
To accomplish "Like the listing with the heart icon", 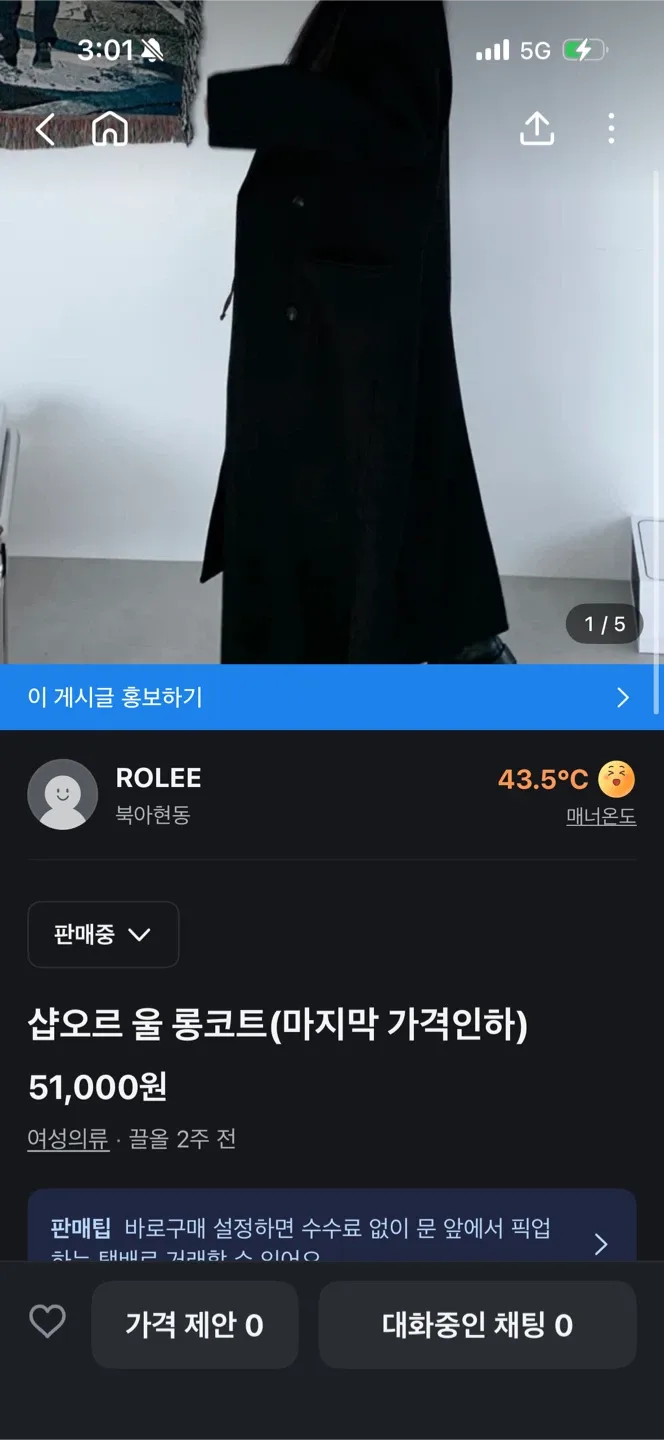I will 47,1322.
